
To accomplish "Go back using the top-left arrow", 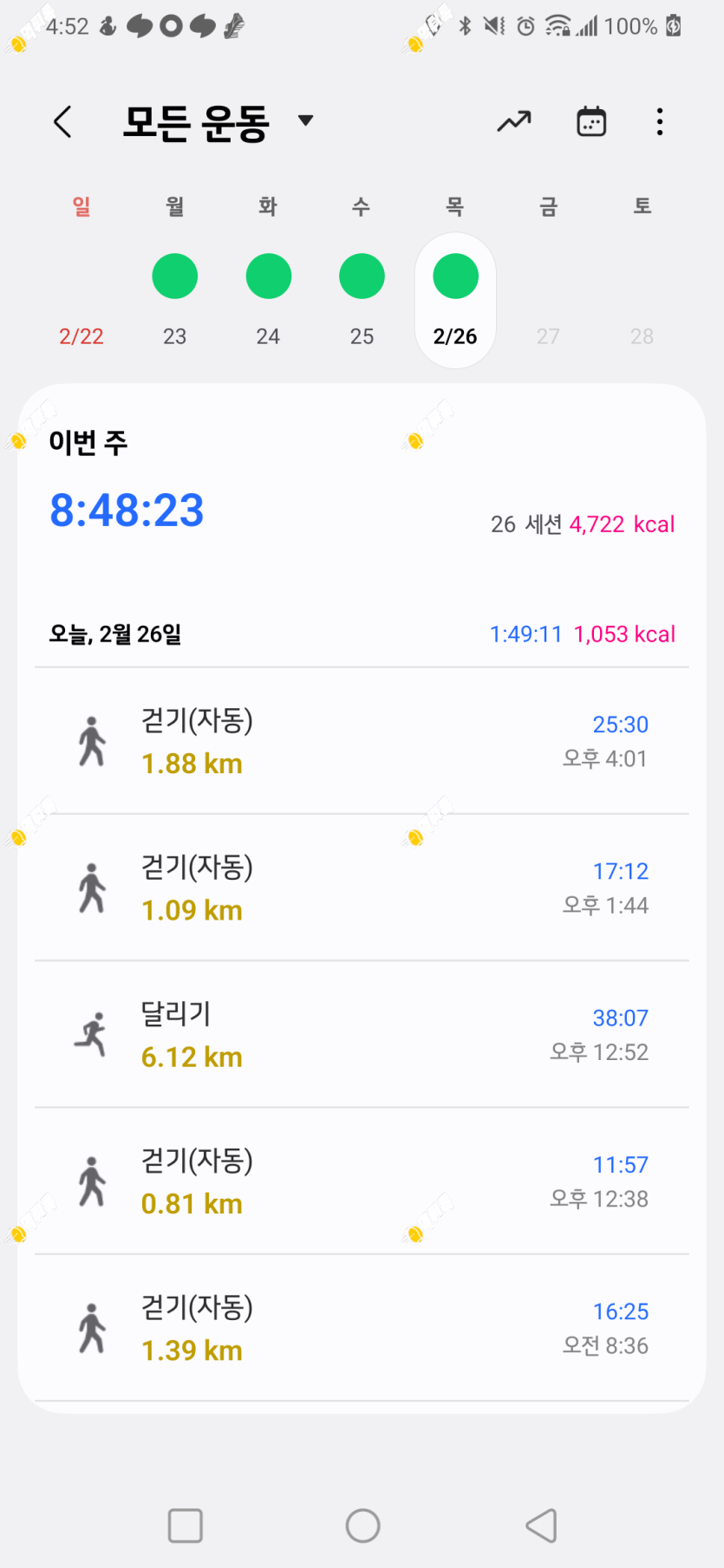I will point(62,122).
